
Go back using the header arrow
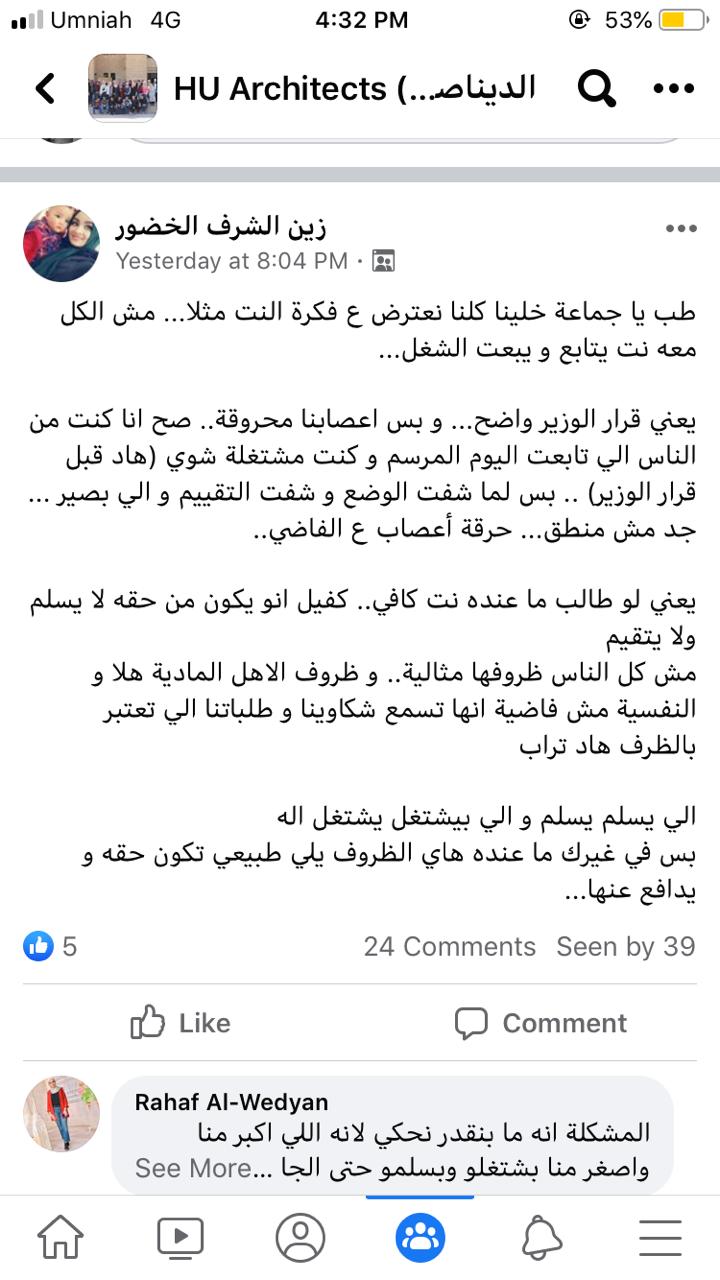coord(44,89)
